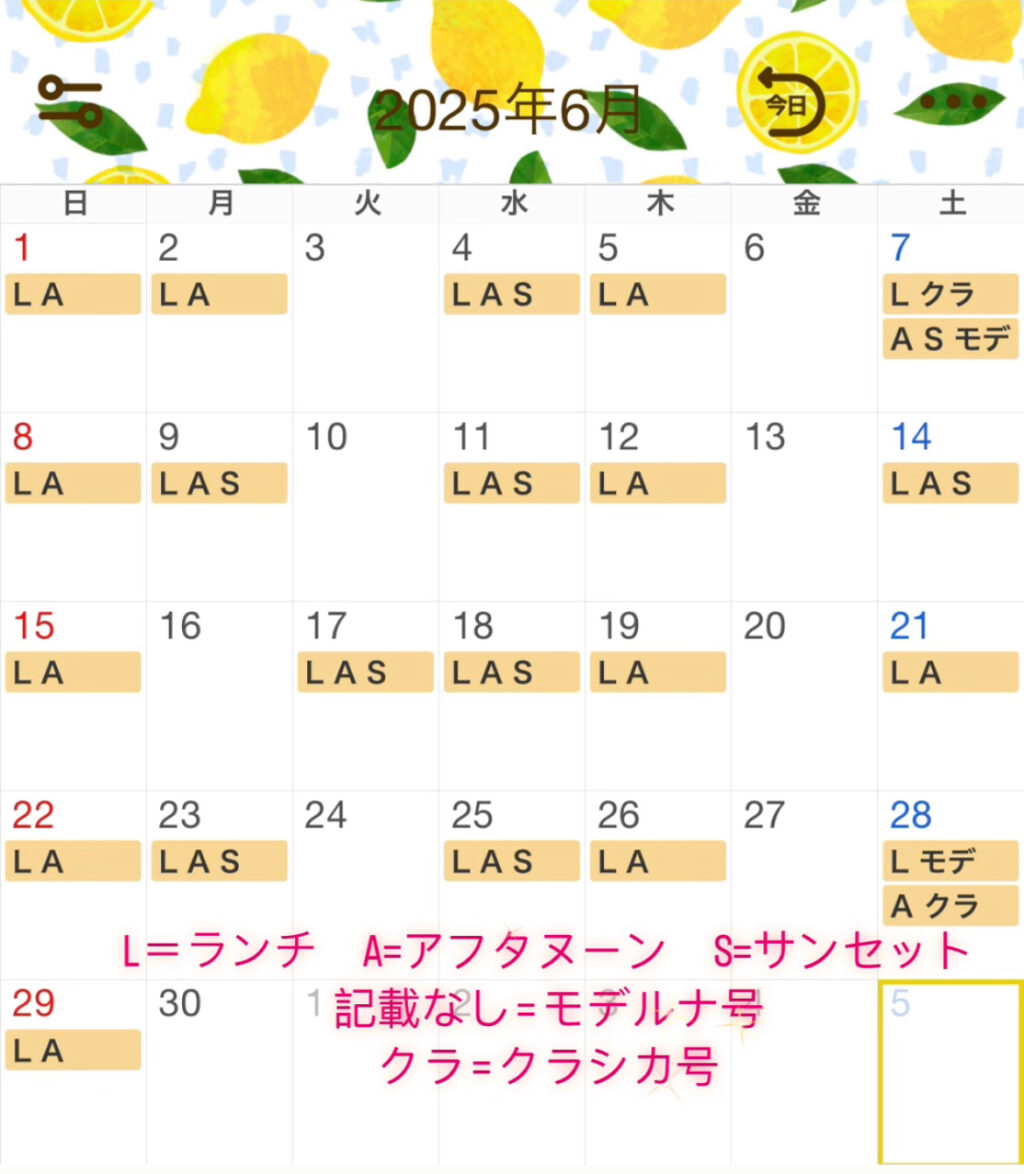Open the LA event on June 1
This screenshot has width=1024, height=1174.
[72, 294]
